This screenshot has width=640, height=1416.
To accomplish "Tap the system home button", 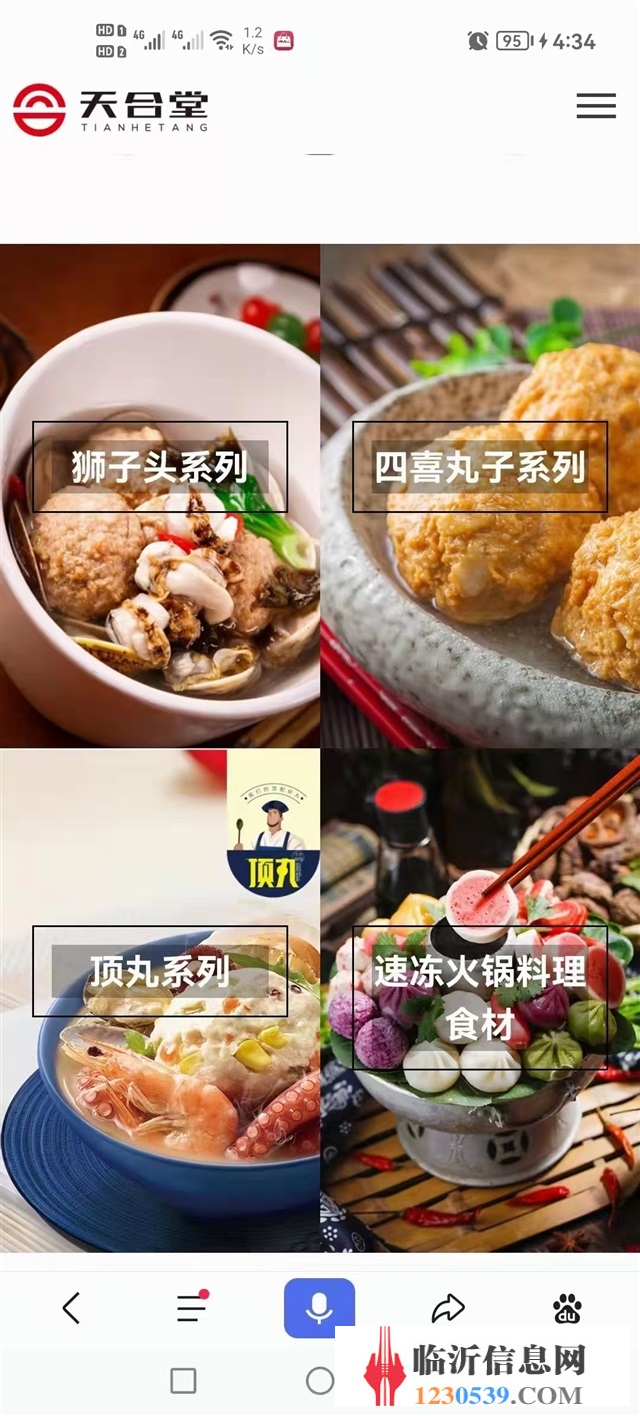I will point(320,1381).
